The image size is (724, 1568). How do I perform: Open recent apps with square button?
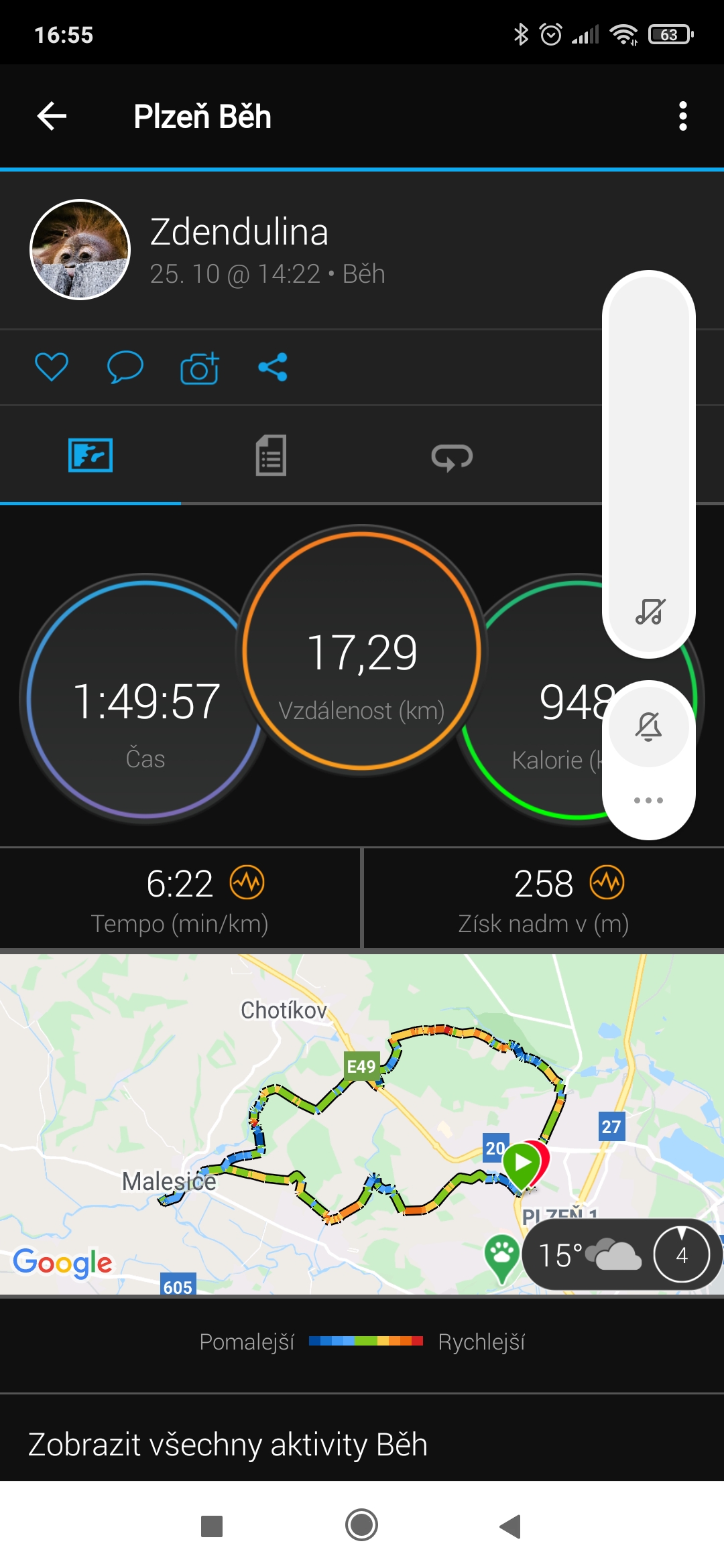212,1526
